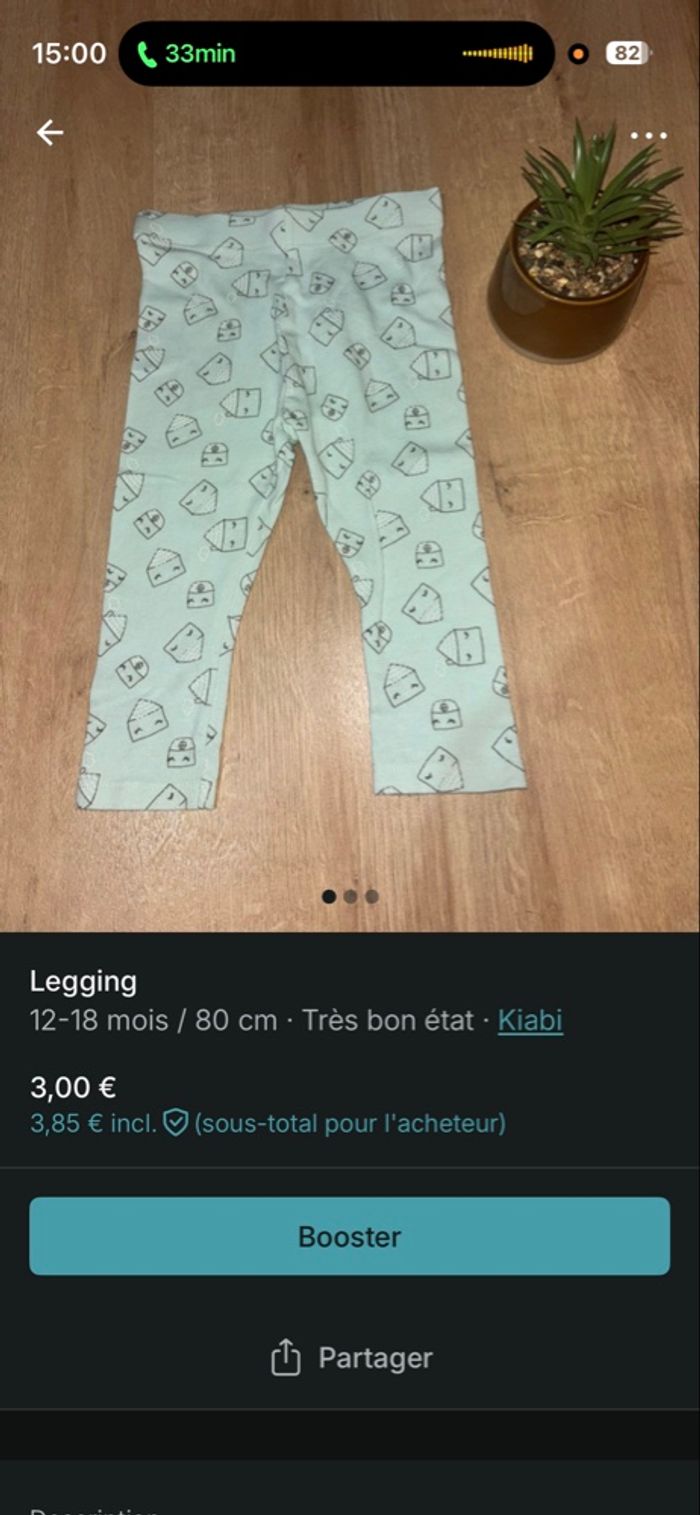Open the Kiabi brand link

point(530,1021)
